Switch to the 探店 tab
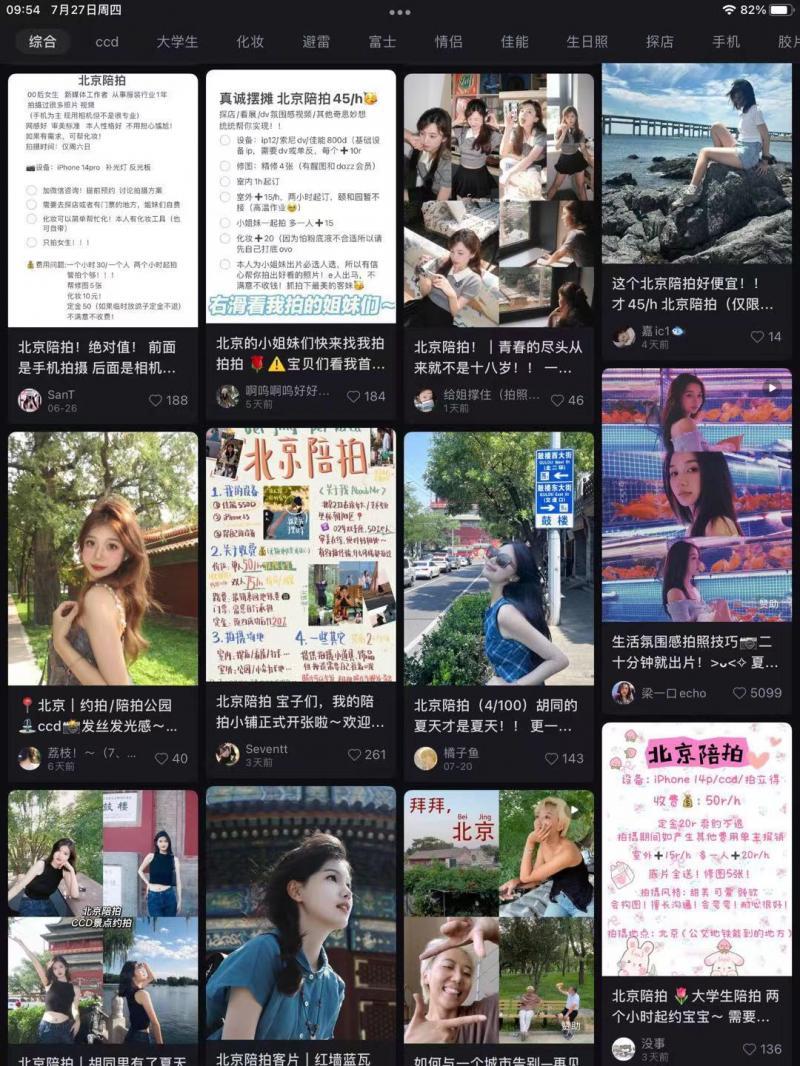Viewport: 800px width, 1066px height. click(x=660, y=42)
